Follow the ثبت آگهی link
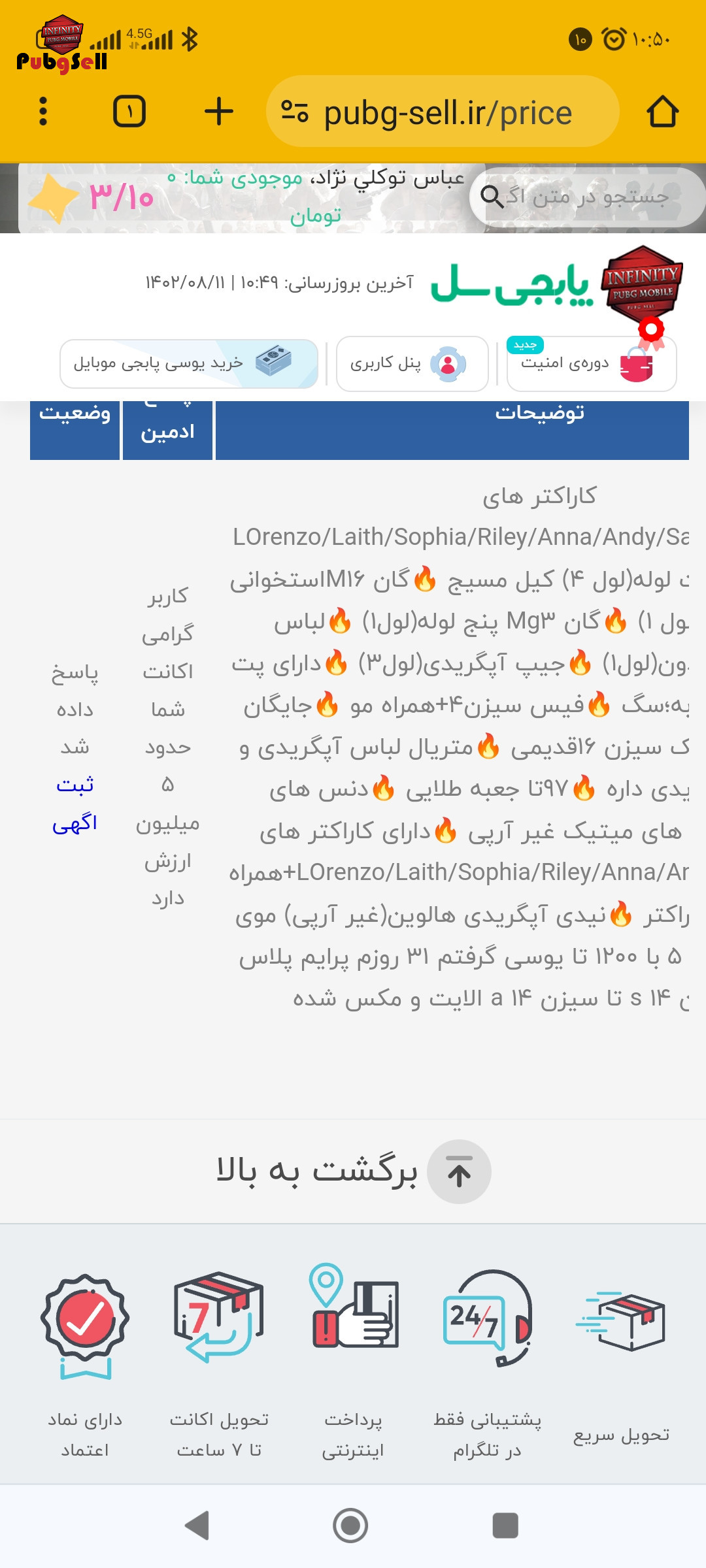This screenshot has width=706, height=1568. 75,804
